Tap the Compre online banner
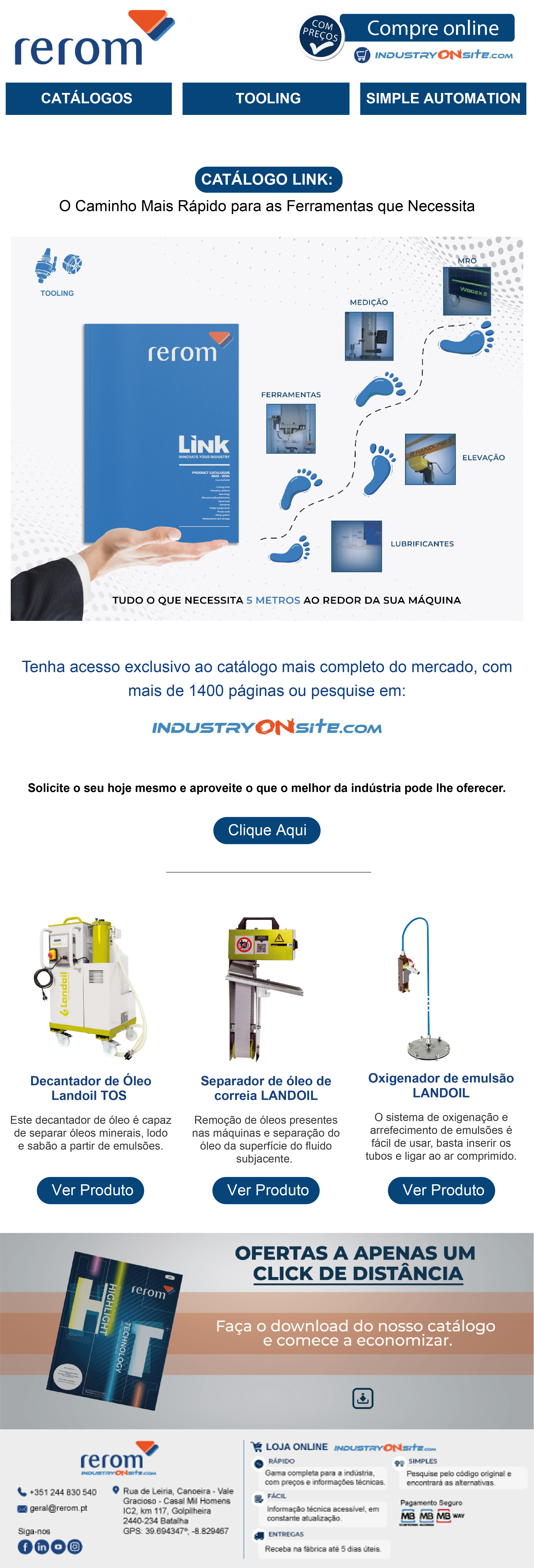Image resolution: width=534 pixels, height=1568 pixels. coord(426,29)
